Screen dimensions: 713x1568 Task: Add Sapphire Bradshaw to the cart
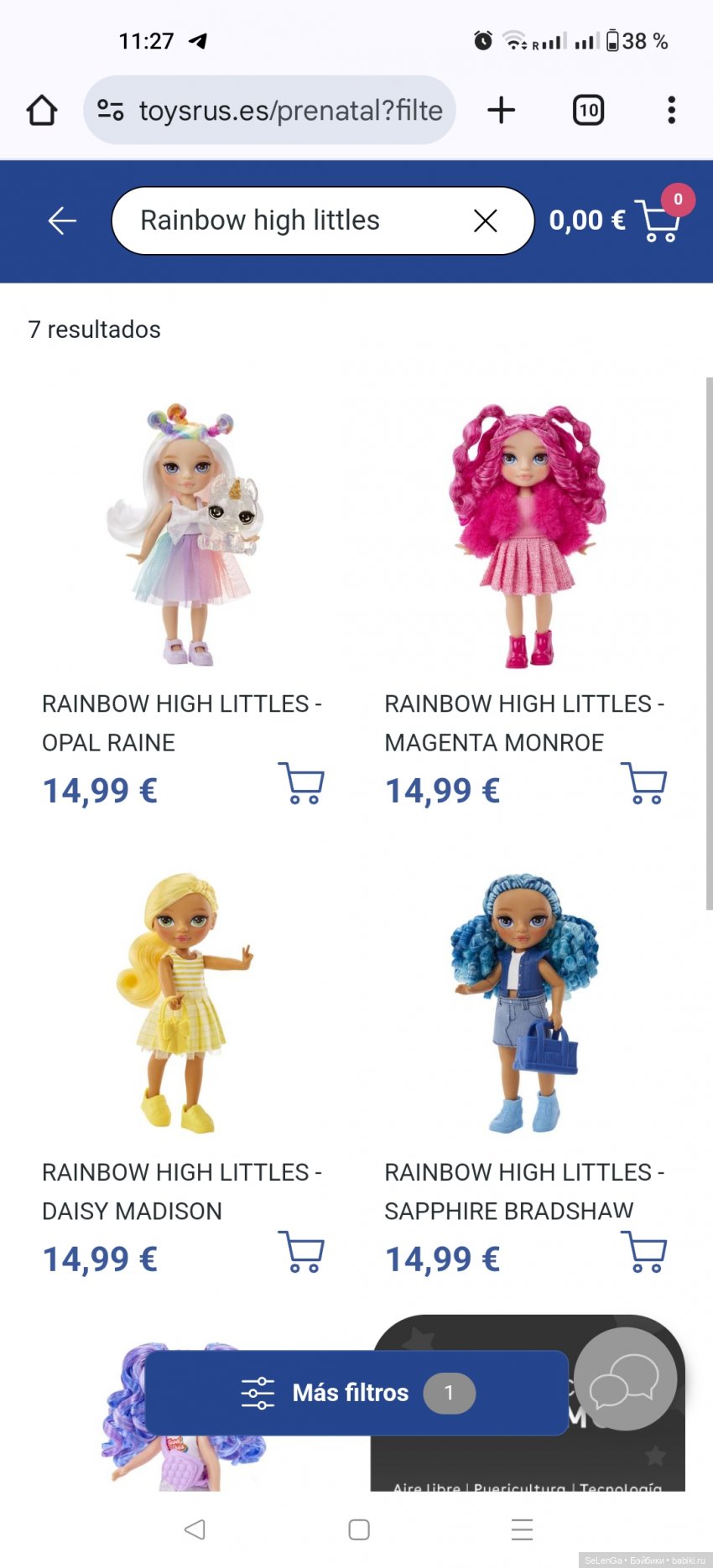(643, 1252)
